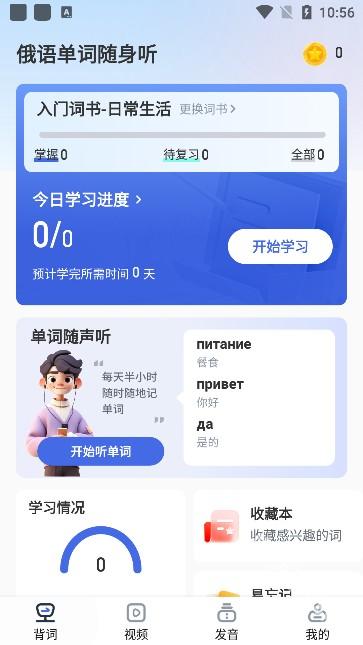Open the gold coin balance
Screen dimensions: 363x645
[323, 53]
